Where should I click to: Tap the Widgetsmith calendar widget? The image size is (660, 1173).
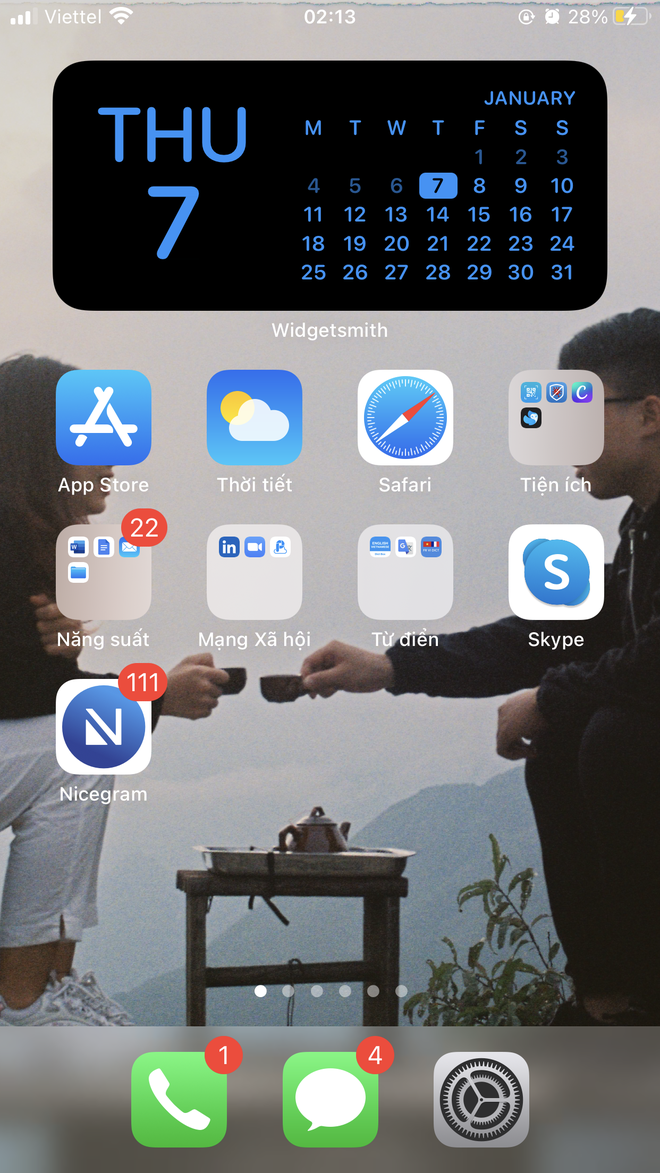(330, 185)
